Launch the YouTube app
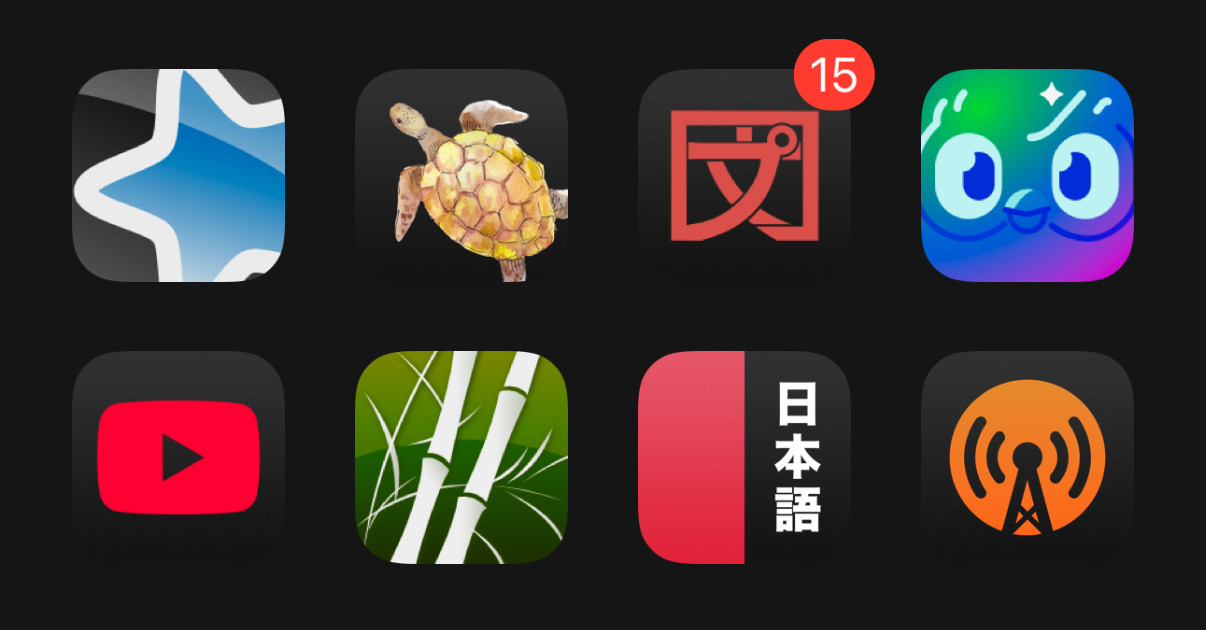Image resolution: width=1206 pixels, height=630 pixels. (x=178, y=457)
